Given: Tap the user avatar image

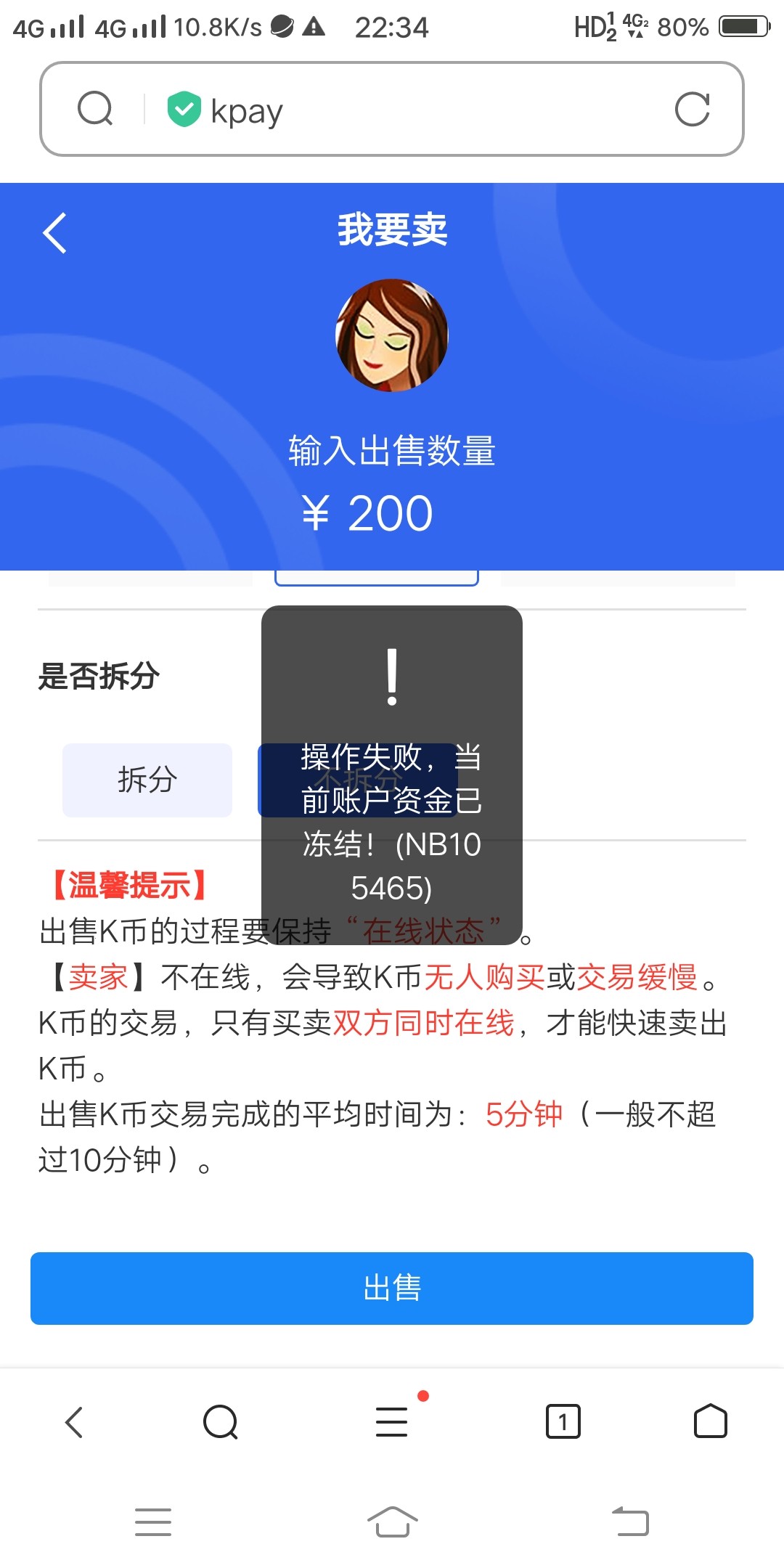Looking at the screenshot, I should (391, 336).
